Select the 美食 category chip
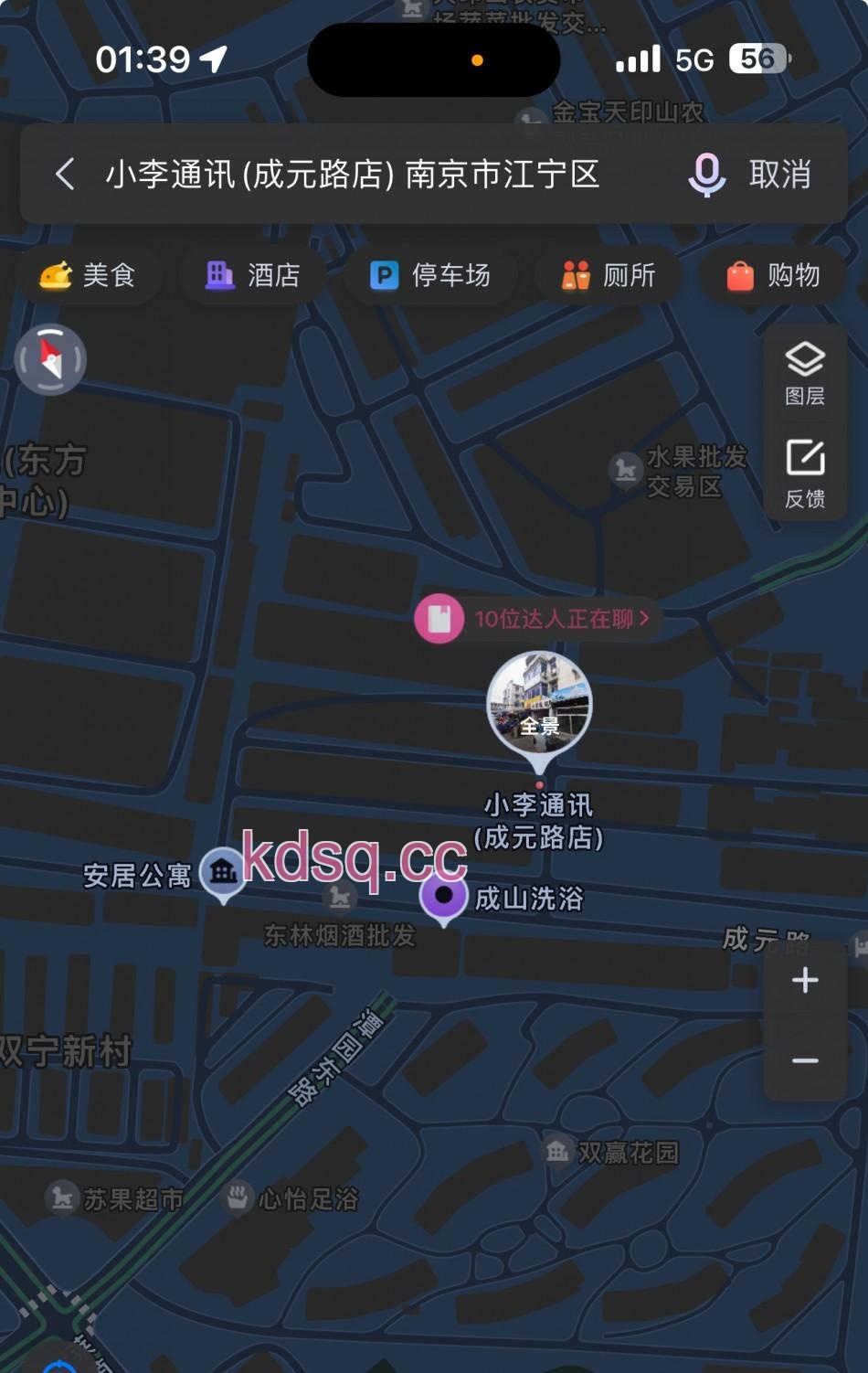Screen dimensions: 868x1373 click(x=88, y=275)
